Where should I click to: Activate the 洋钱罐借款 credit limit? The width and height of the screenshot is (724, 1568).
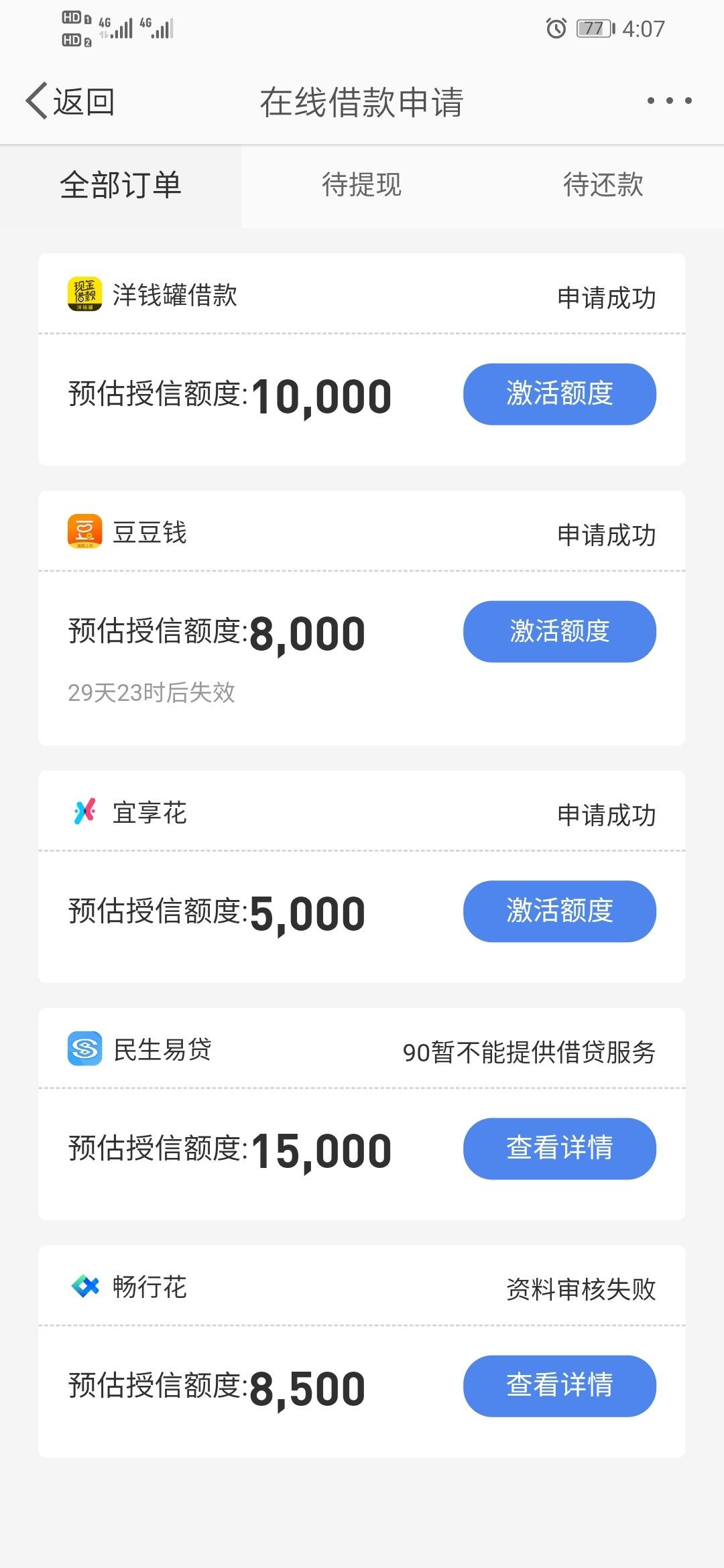[560, 394]
